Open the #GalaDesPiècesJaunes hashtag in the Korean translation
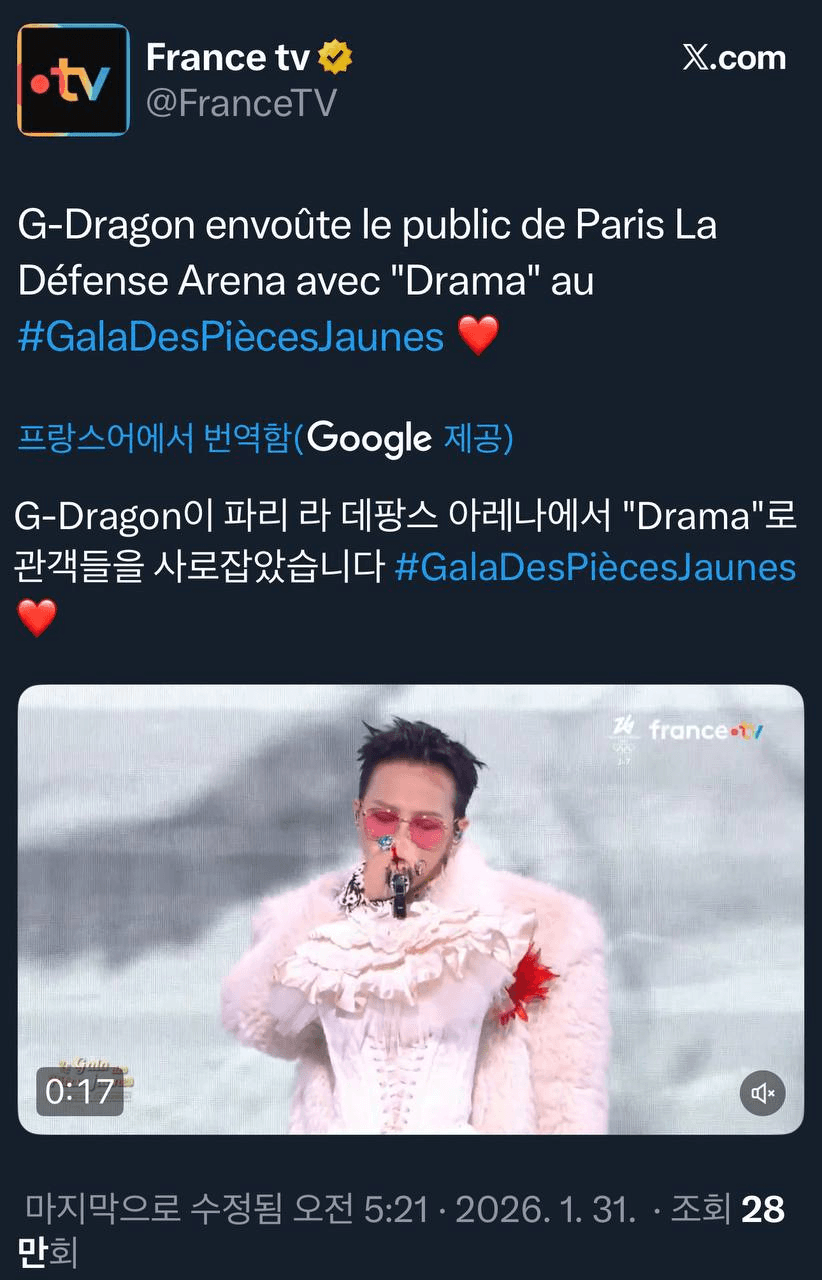 coord(595,567)
